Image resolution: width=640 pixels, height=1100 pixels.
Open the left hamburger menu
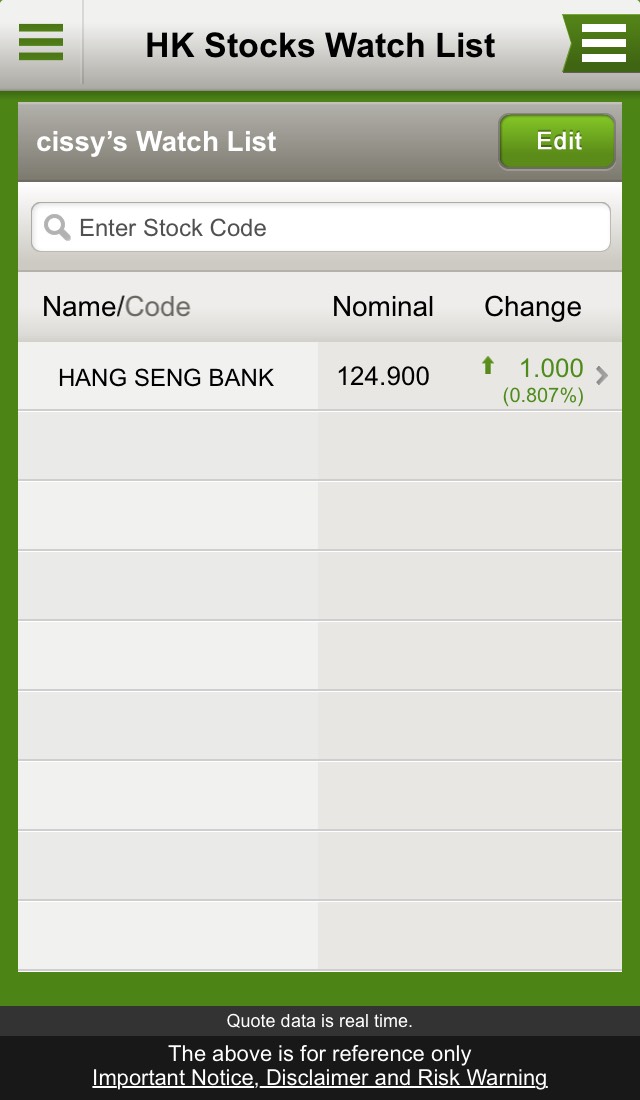pos(41,42)
